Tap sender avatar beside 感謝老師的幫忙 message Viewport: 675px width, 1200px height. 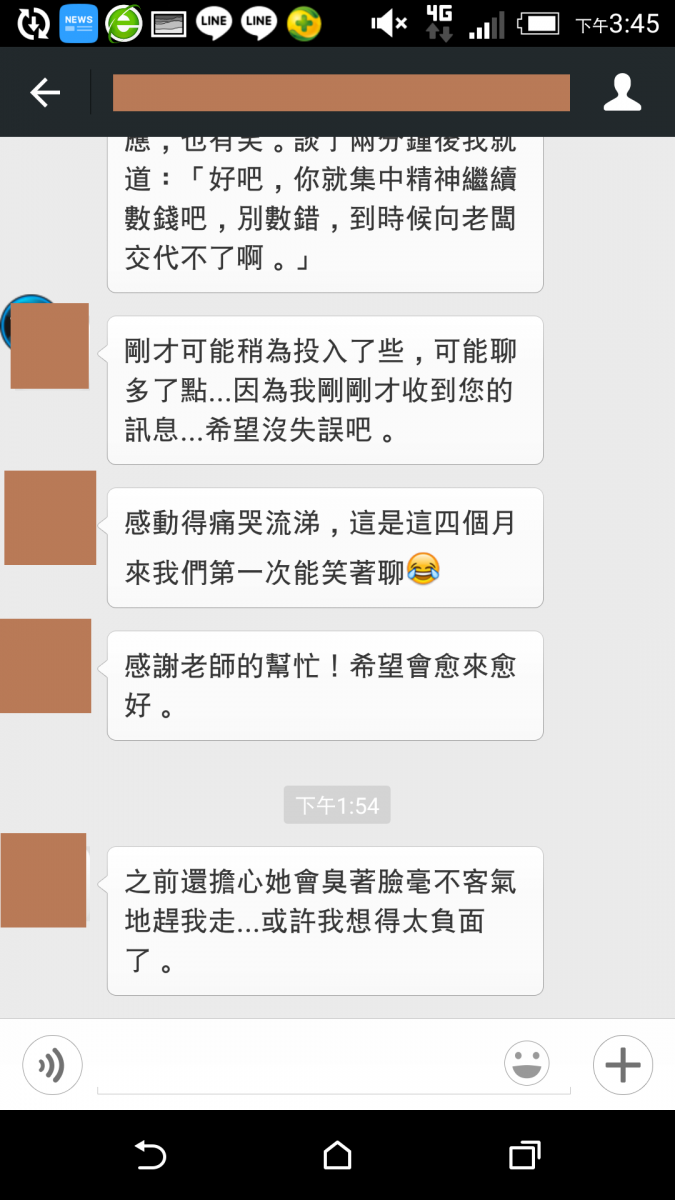click(x=46, y=666)
